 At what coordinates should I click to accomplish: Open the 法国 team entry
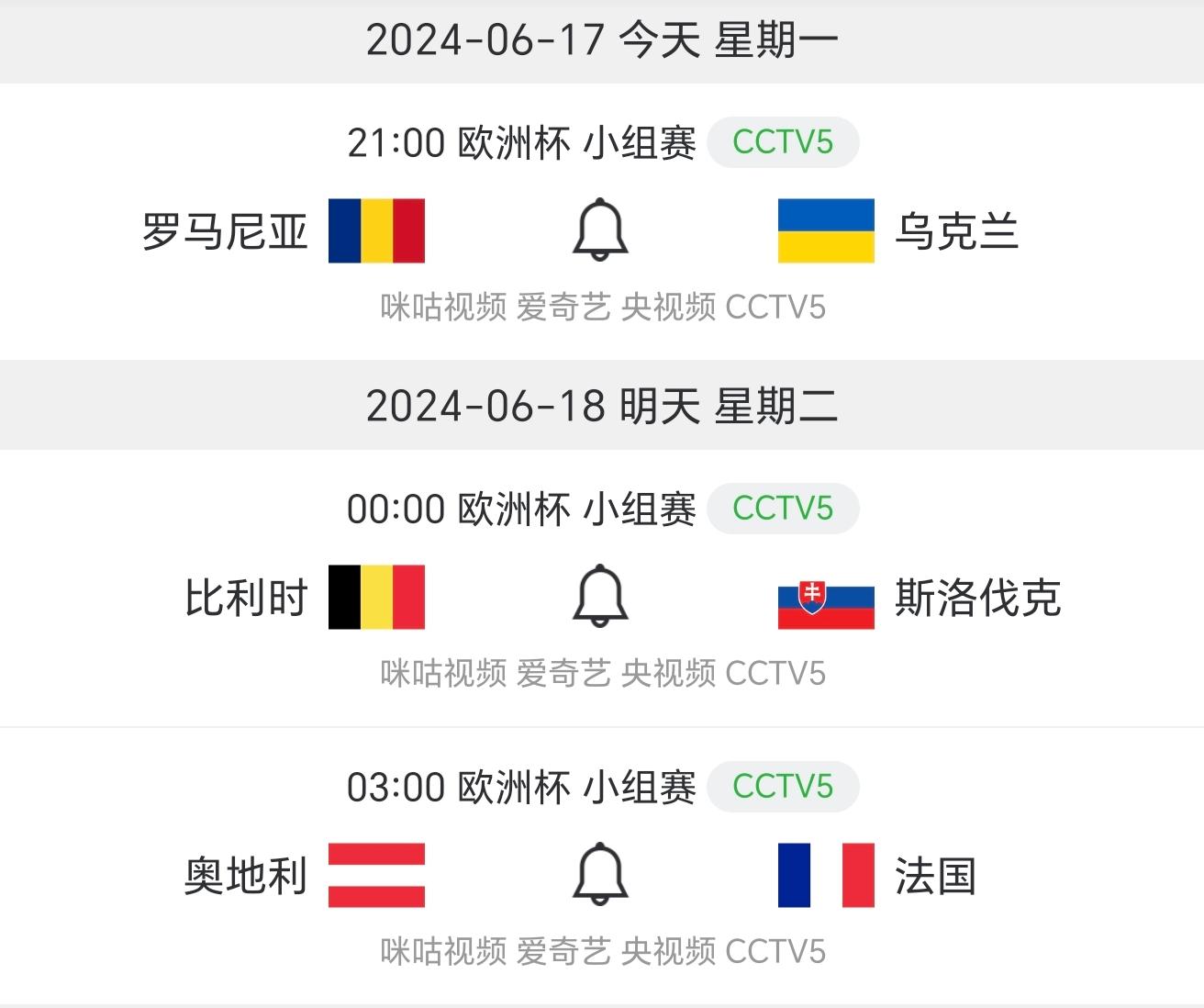pos(934,876)
